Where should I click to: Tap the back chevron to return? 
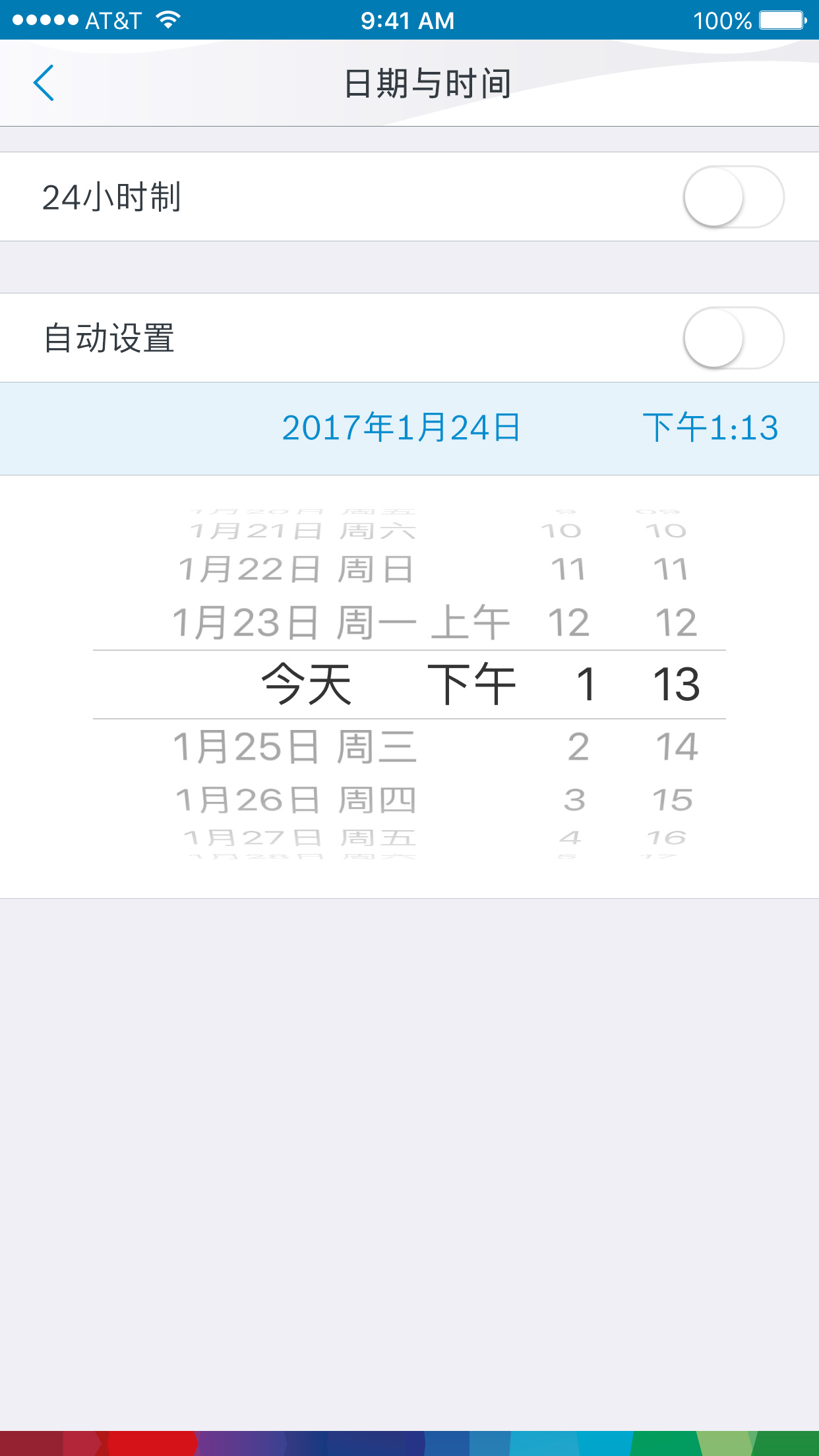point(44,83)
